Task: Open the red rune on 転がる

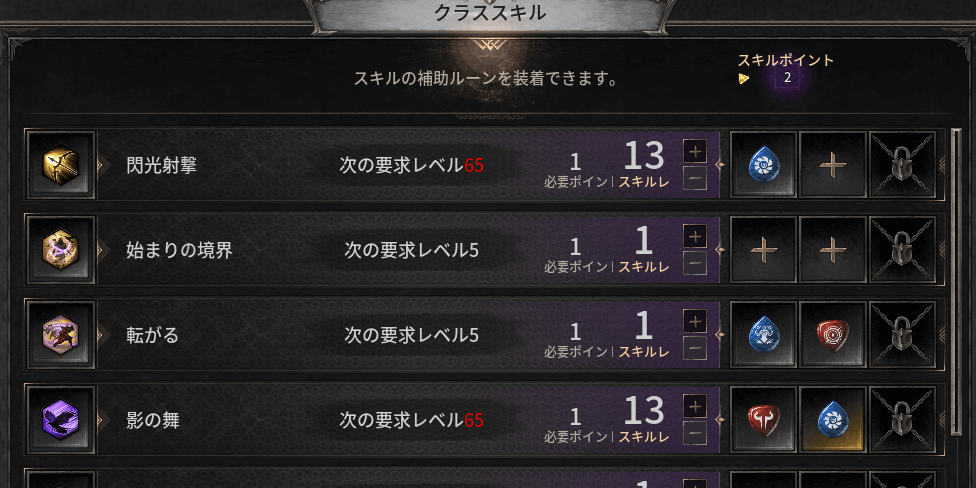Action: [833, 335]
